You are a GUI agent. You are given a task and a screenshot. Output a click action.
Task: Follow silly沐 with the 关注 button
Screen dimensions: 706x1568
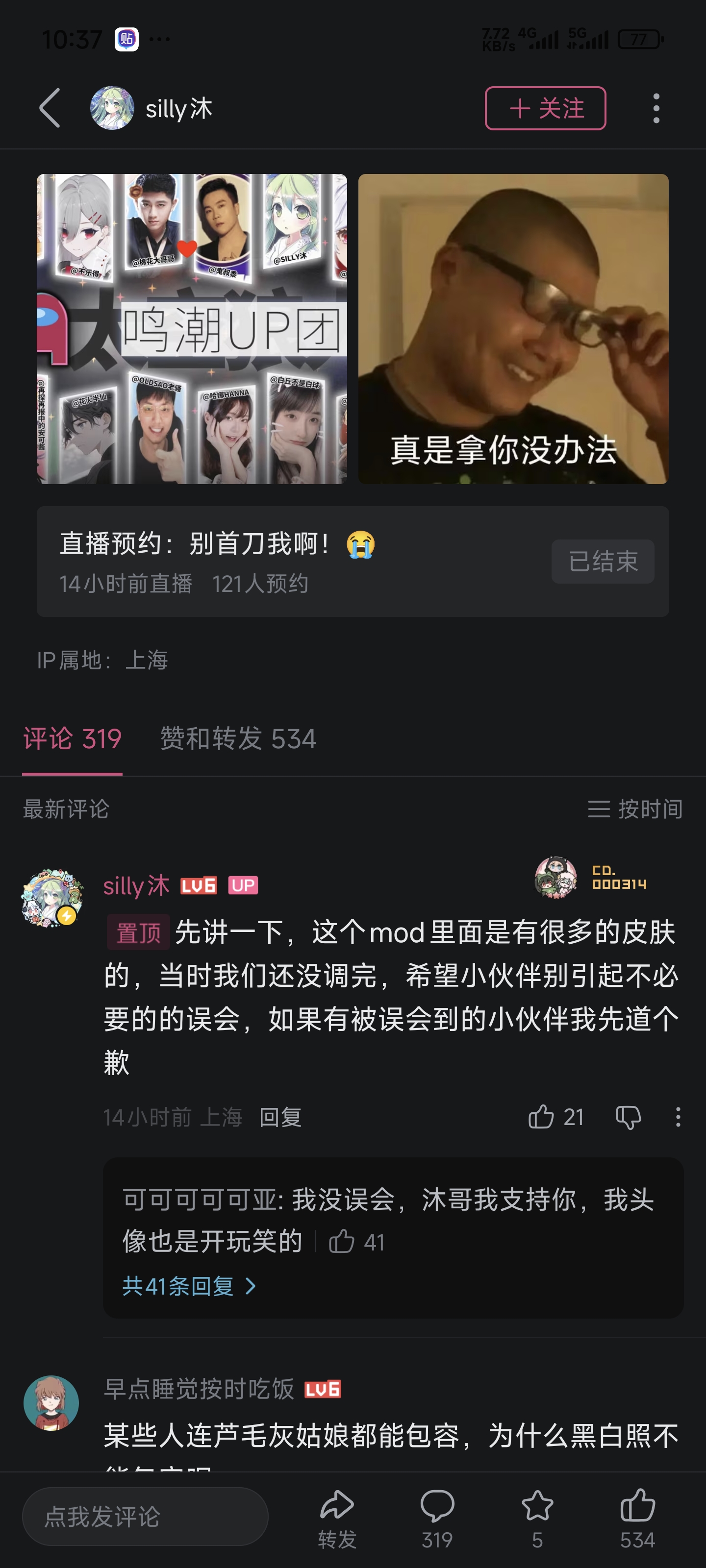545,108
